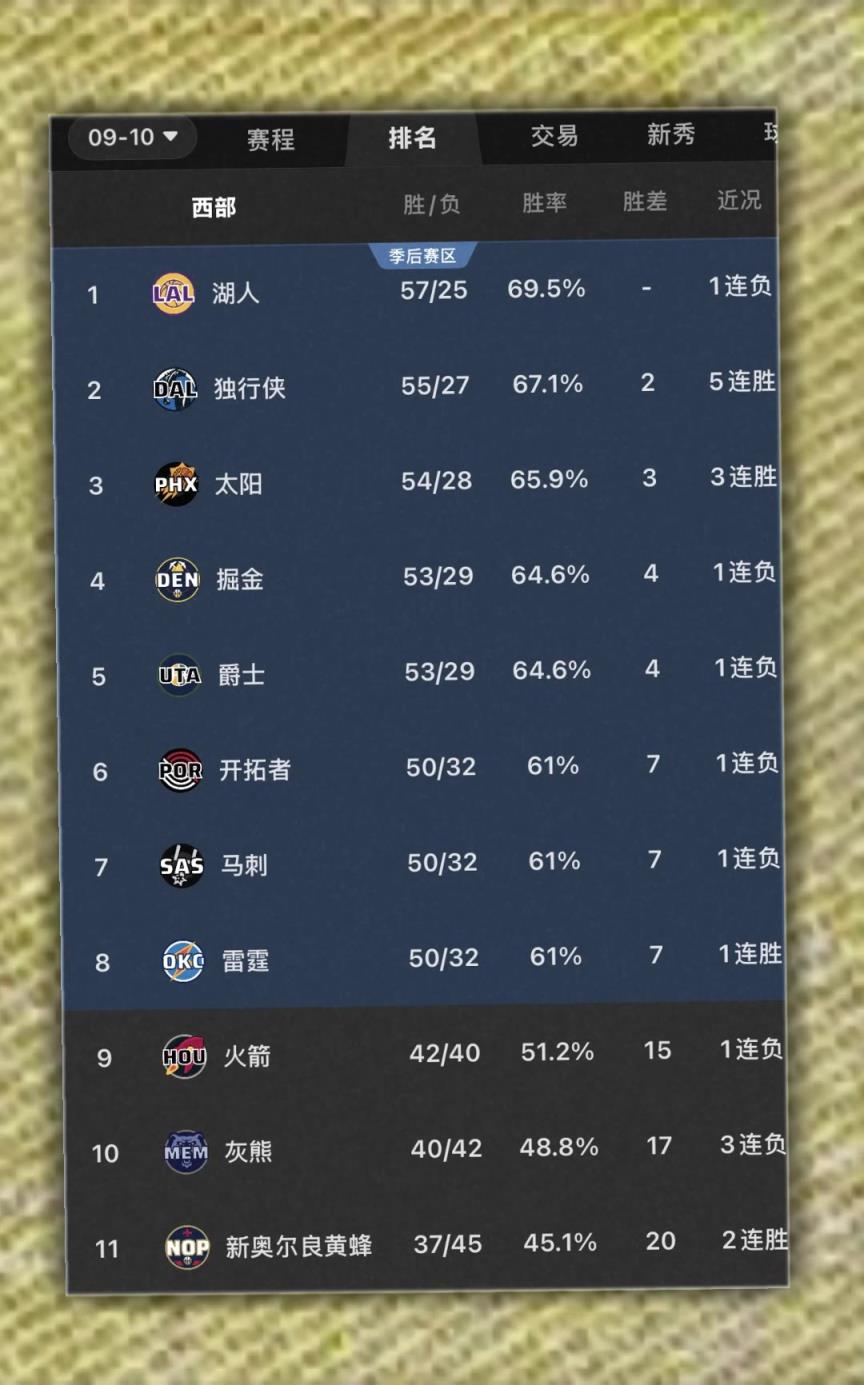
Task: Select the 排名 (Standings) tab
Action: (x=411, y=139)
